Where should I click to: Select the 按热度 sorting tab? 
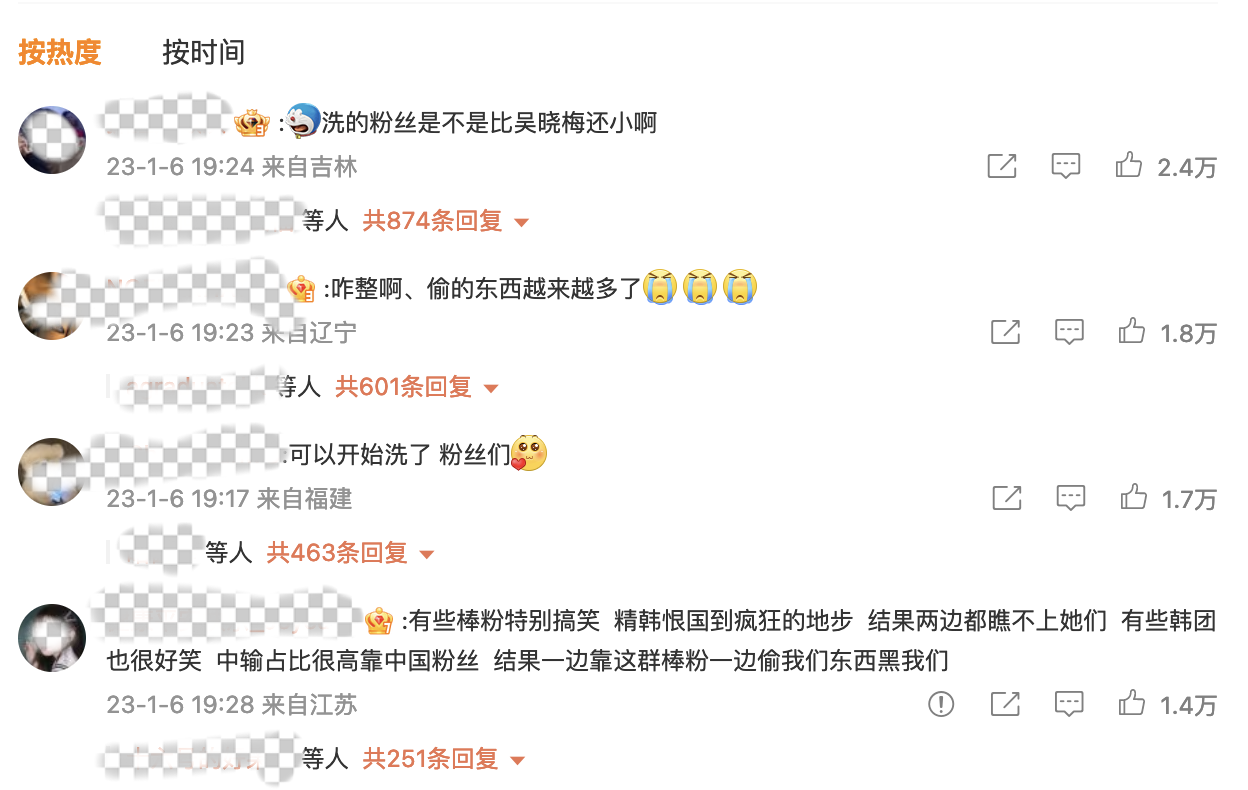pos(60,52)
